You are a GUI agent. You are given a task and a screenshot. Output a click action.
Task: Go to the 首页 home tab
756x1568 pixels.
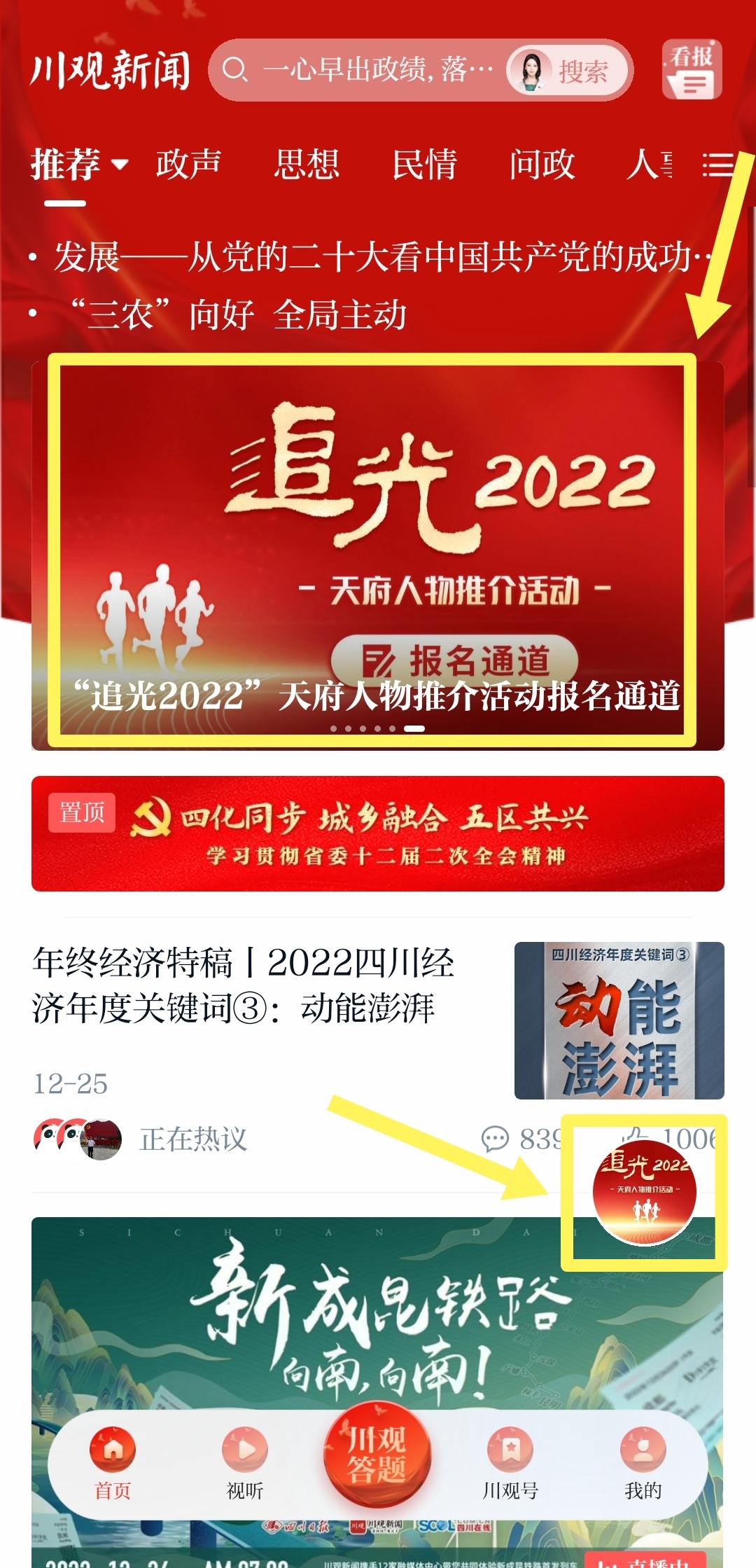(x=113, y=1462)
